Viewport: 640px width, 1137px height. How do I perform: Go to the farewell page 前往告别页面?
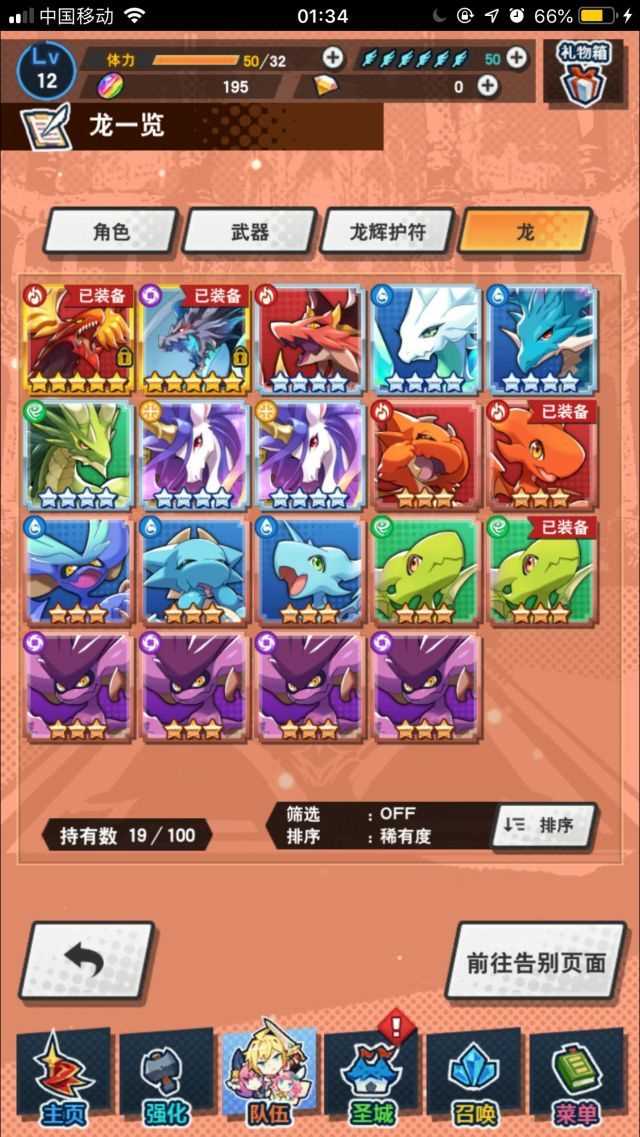(x=536, y=962)
